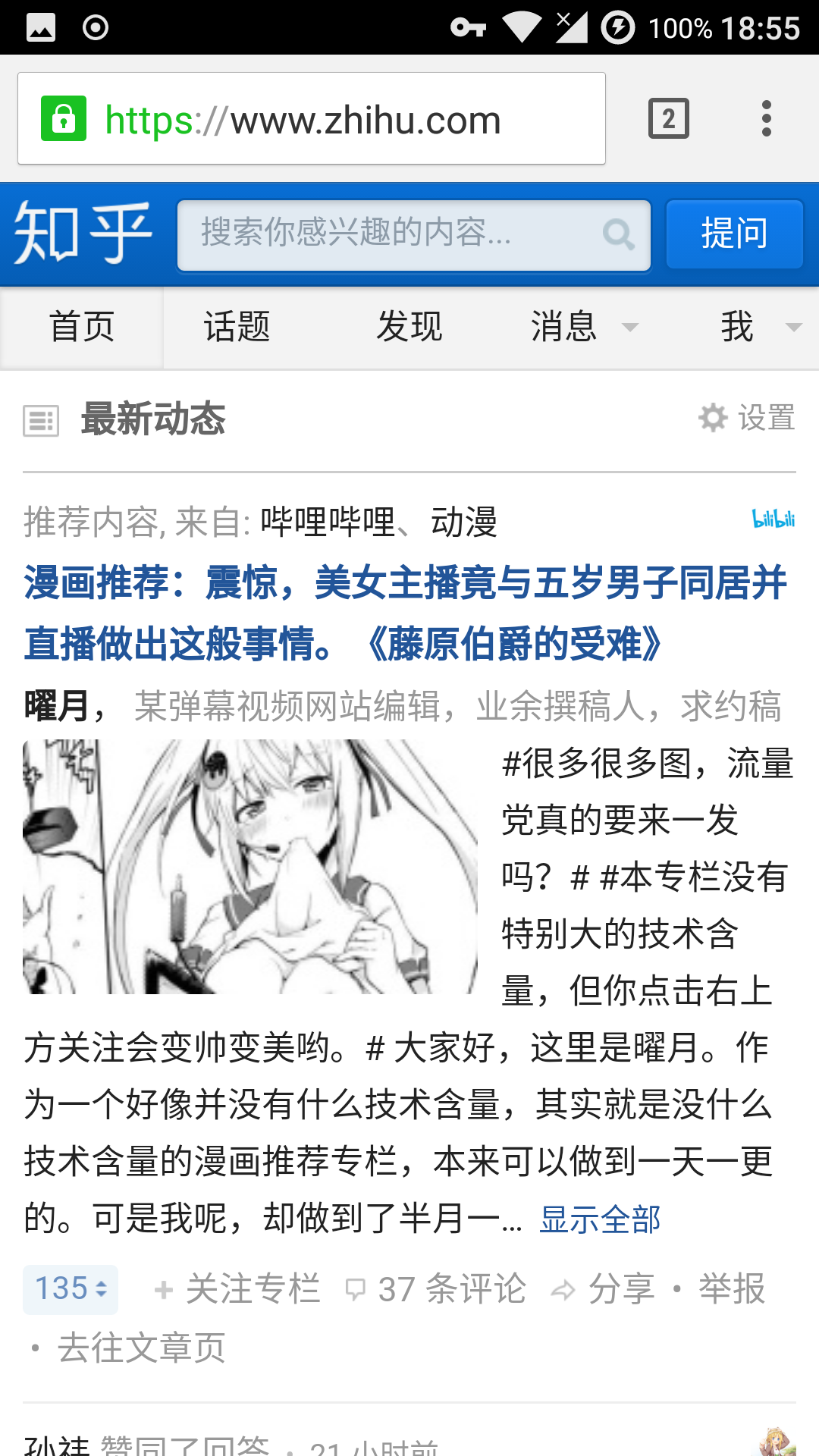This screenshot has width=819, height=1456.
Task: Tap the zhihu.com address bar
Action: pyautogui.click(x=311, y=119)
